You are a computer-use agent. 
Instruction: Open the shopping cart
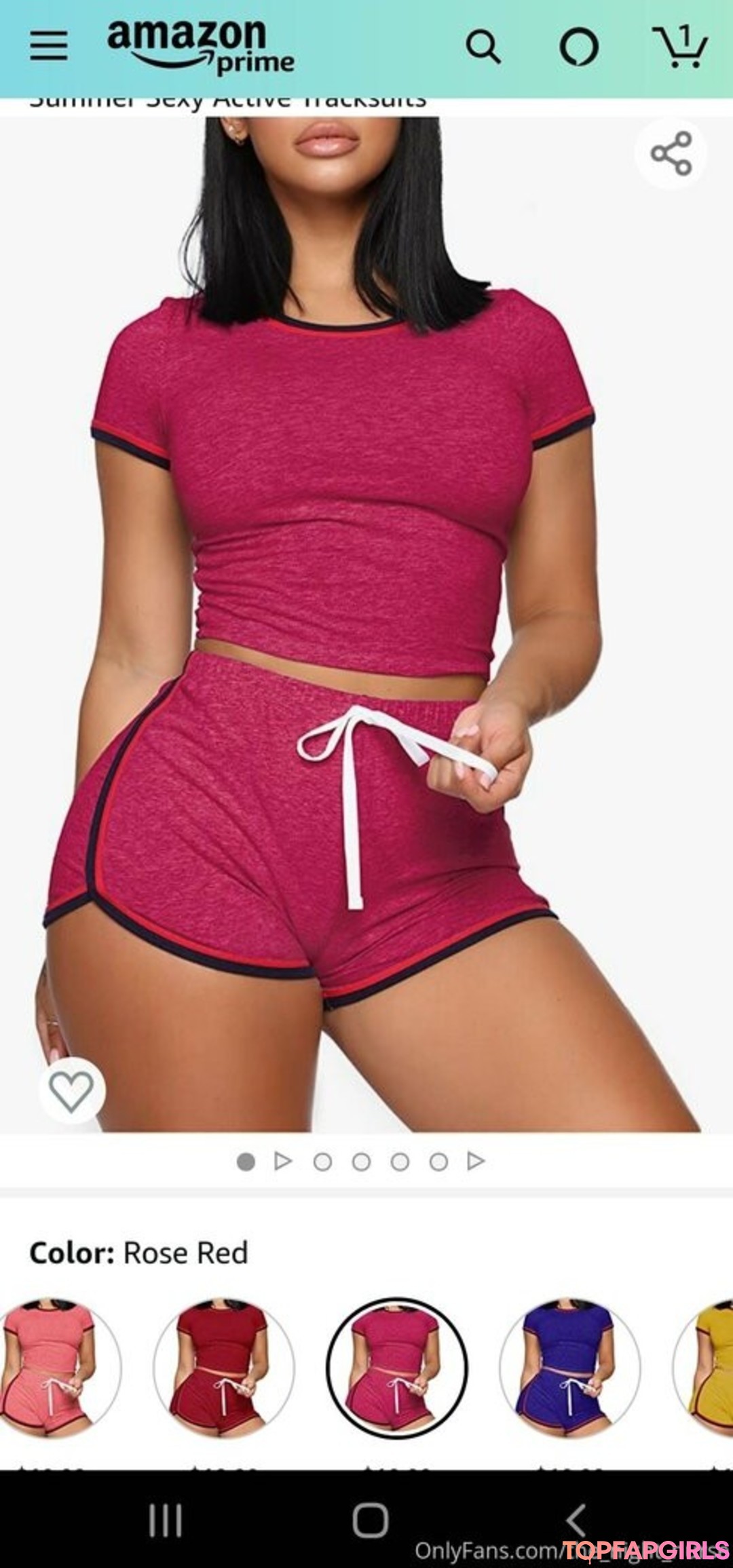pos(681,47)
